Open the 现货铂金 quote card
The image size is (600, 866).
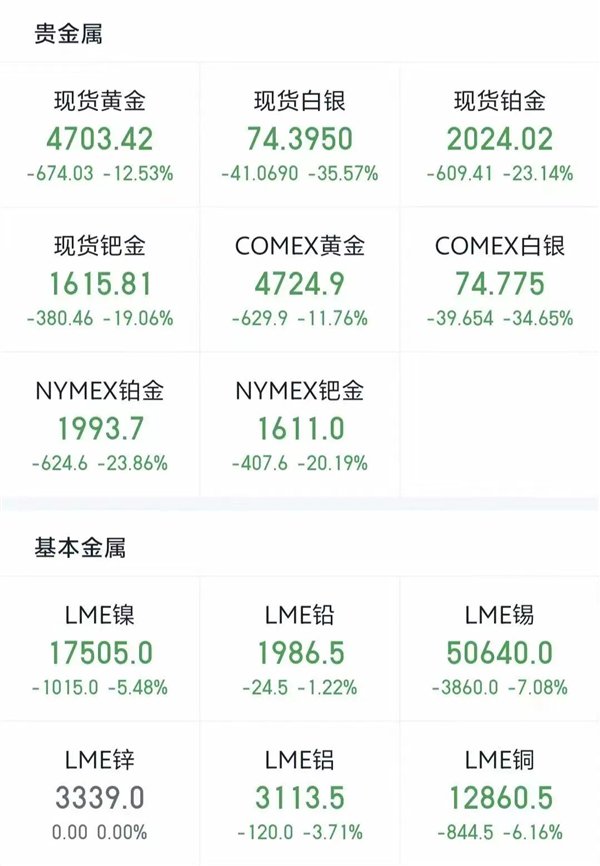pos(500,135)
